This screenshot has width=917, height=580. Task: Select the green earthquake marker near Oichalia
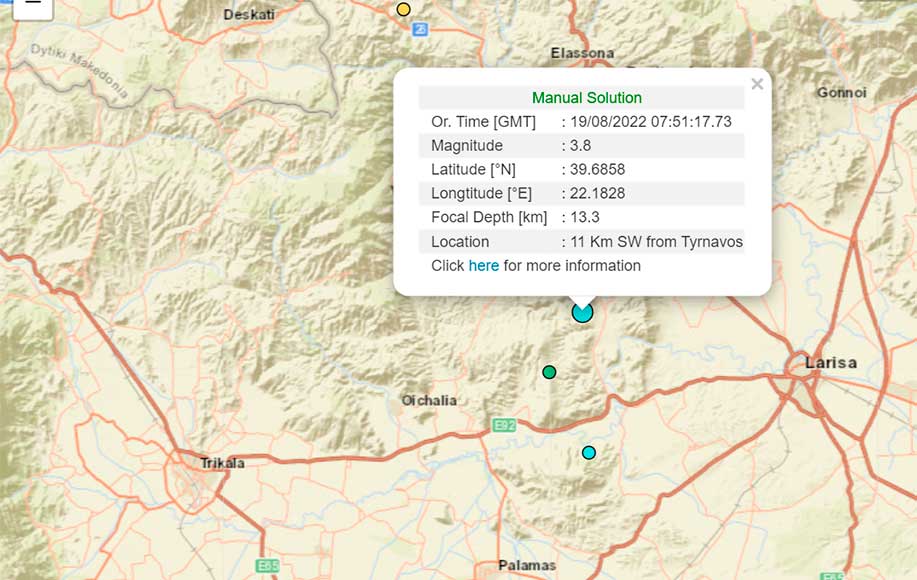[549, 372]
